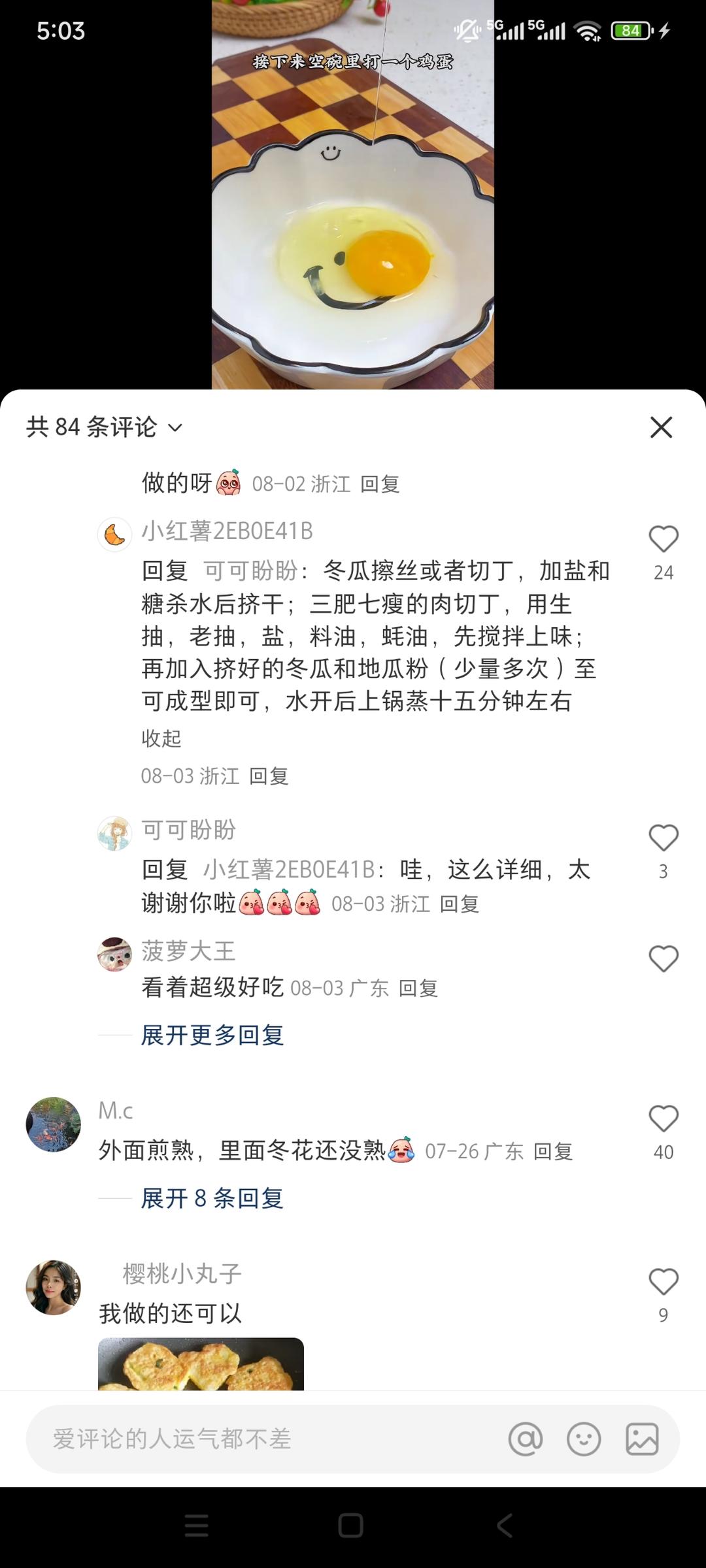Close the comments panel
This screenshot has height=1568, width=706.
pos(661,428)
